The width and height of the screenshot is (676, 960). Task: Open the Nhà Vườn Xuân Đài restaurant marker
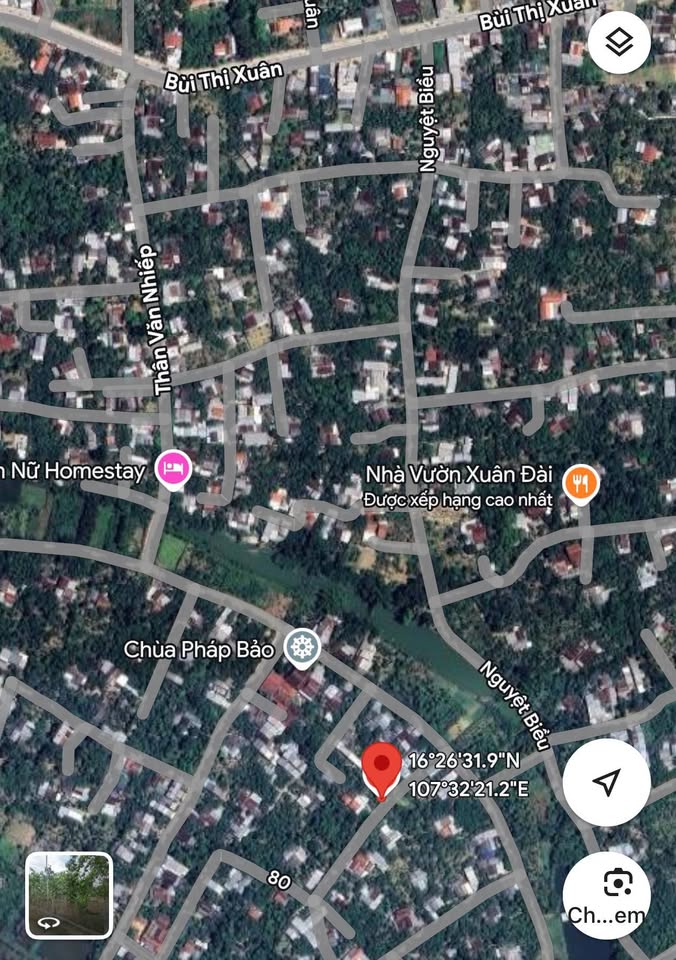point(580,484)
